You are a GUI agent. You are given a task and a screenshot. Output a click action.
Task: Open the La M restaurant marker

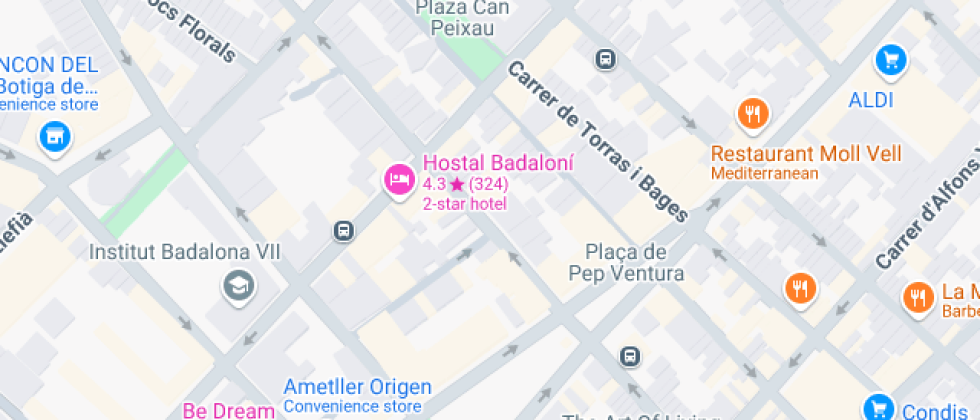(x=917, y=297)
